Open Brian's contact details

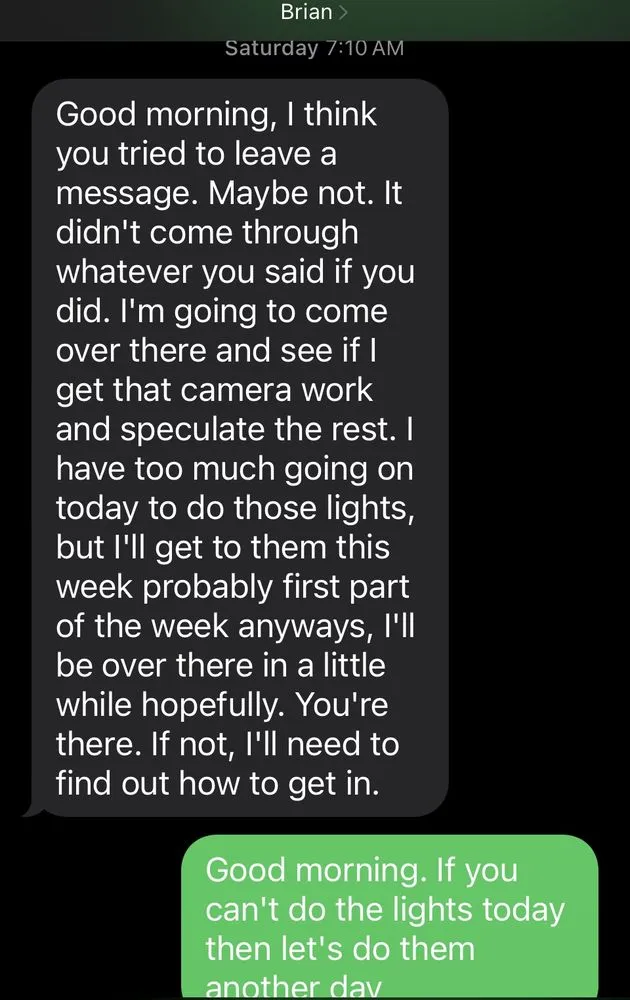[x=314, y=15]
